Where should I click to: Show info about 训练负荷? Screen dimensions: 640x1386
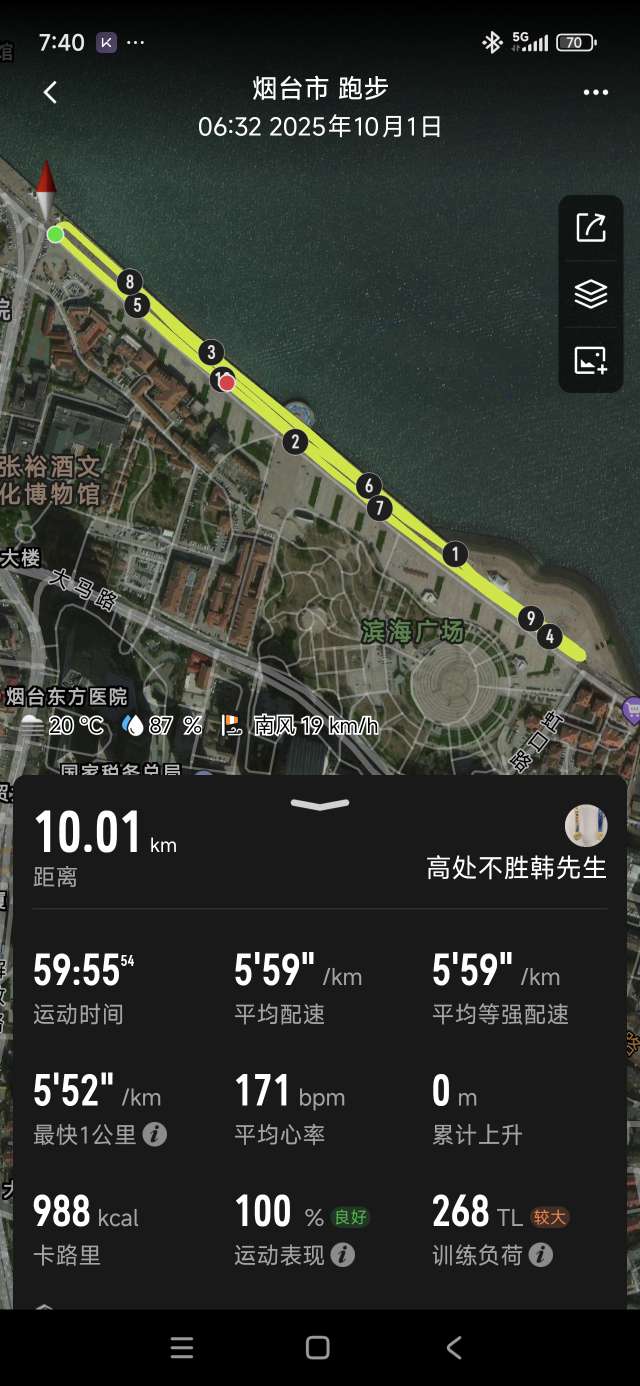pyautogui.click(x=541, y=1255)
